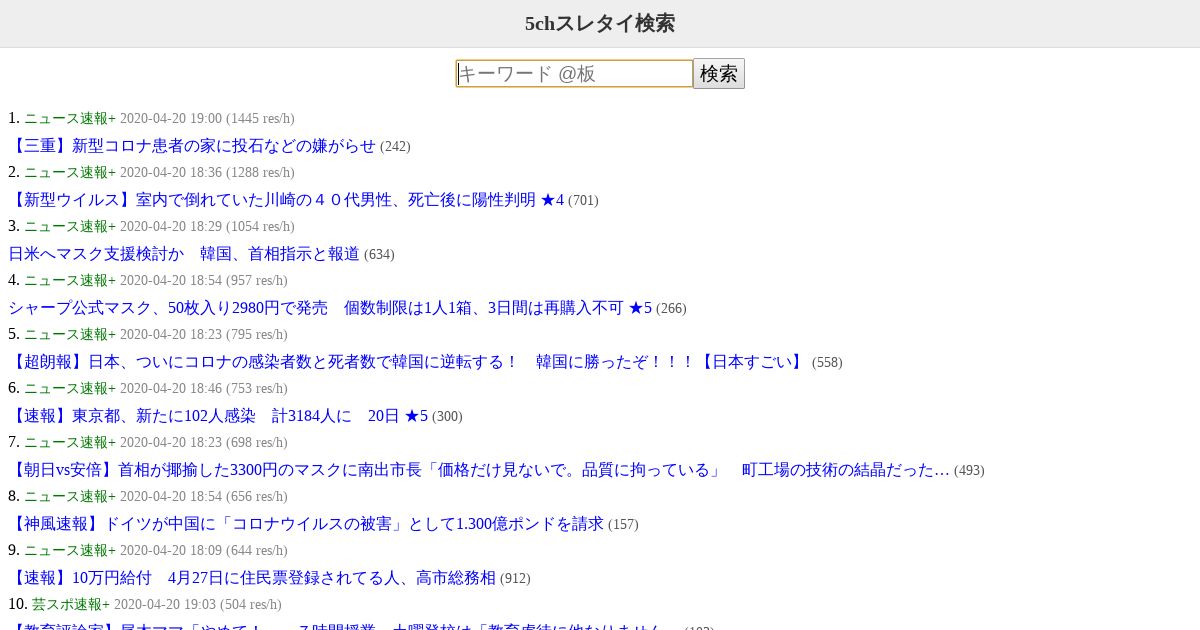The width and height of the screenshot is (1200, 630).
Task: Open the 神風速報 ドイツが中国に請求 thread
Action: (306, 524)
